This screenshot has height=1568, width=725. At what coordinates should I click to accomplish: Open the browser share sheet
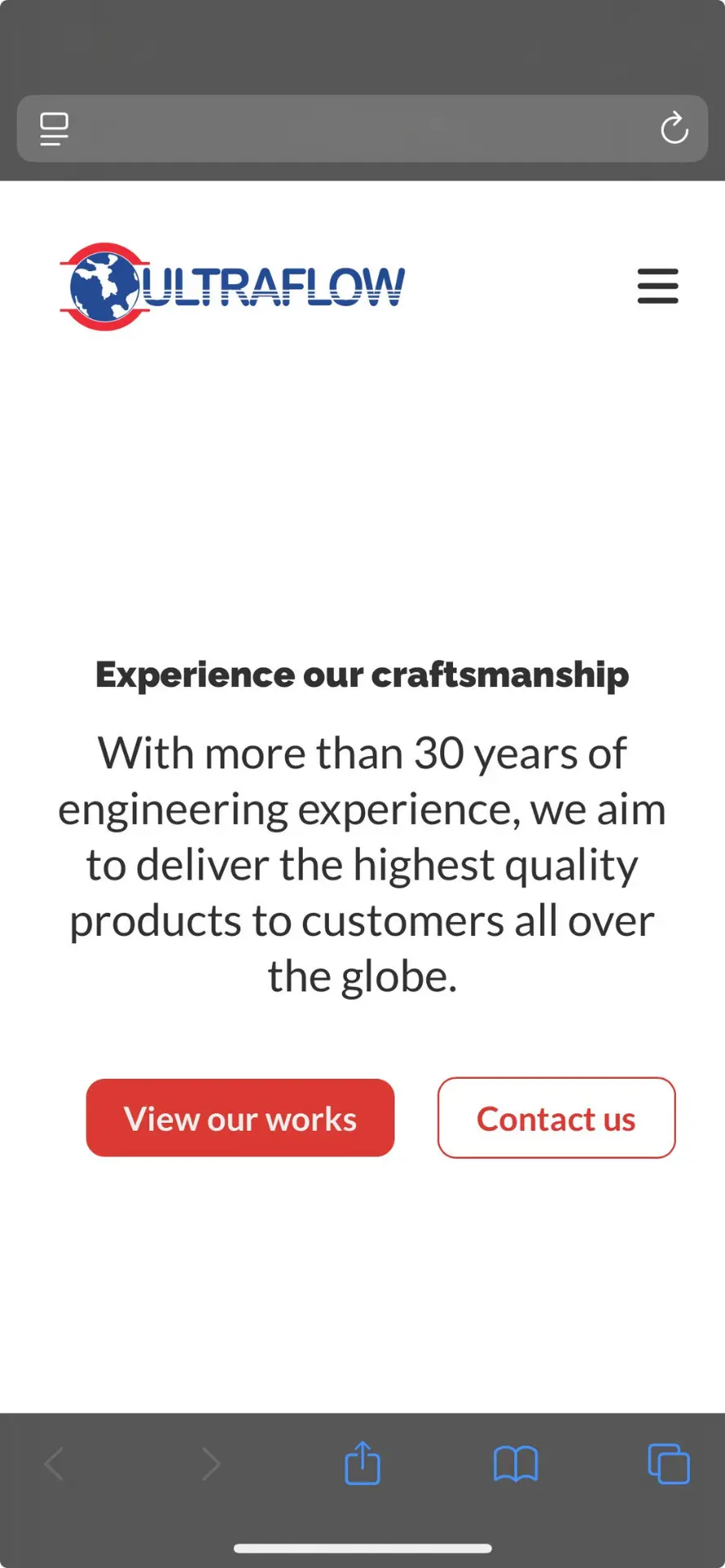[x=362, y=1463]
